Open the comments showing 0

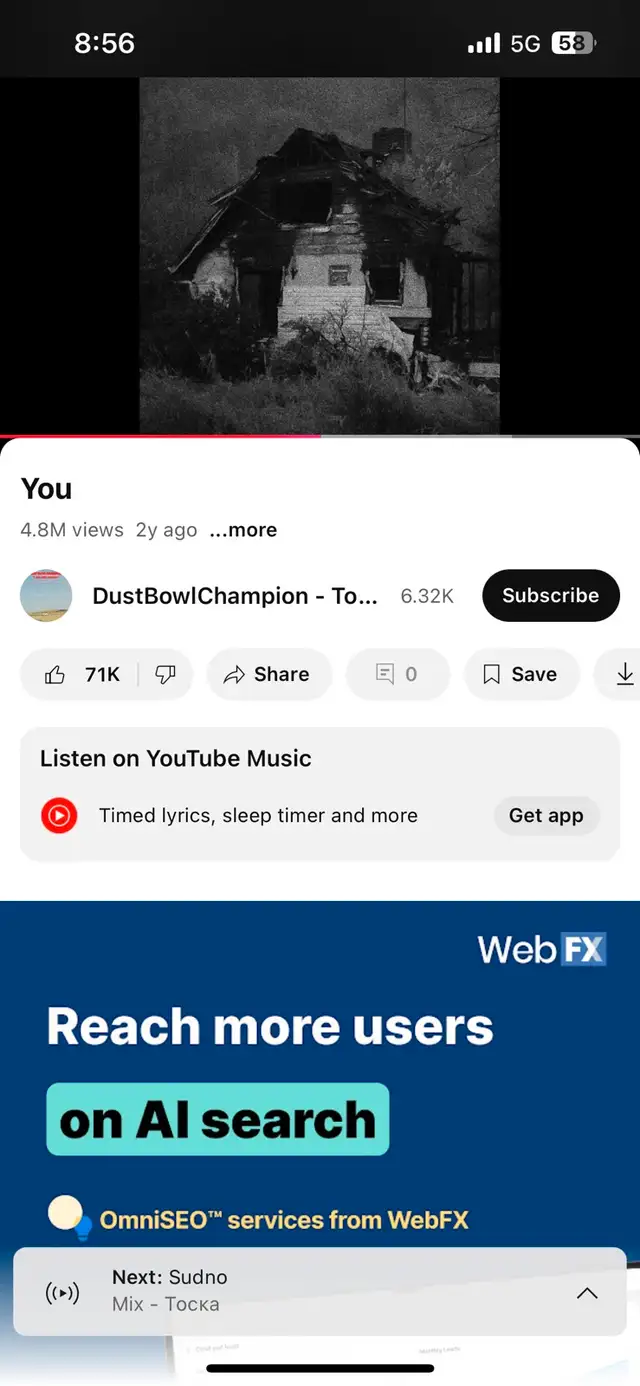397,675
